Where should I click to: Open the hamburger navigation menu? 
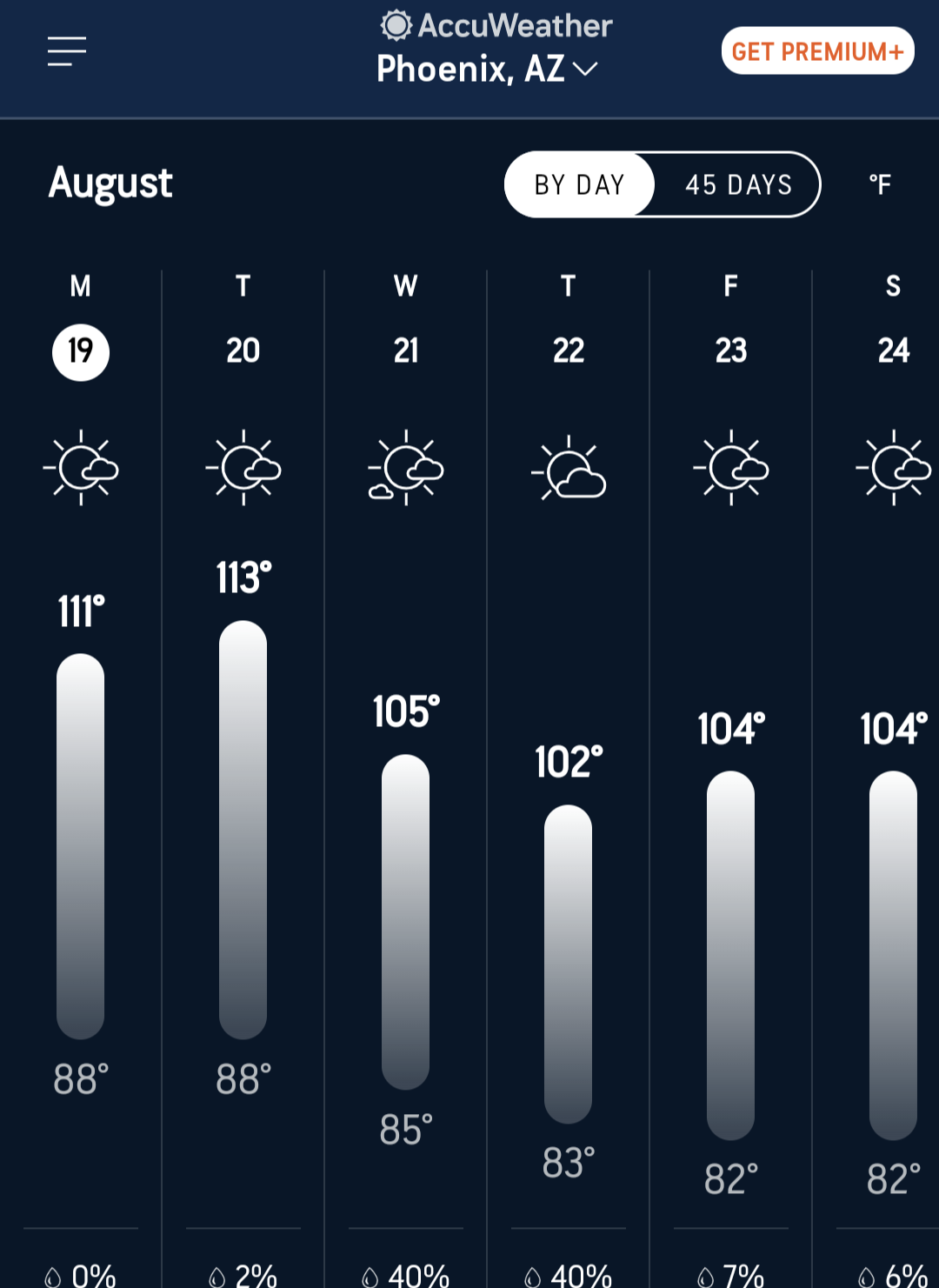[x=67, y=51]
